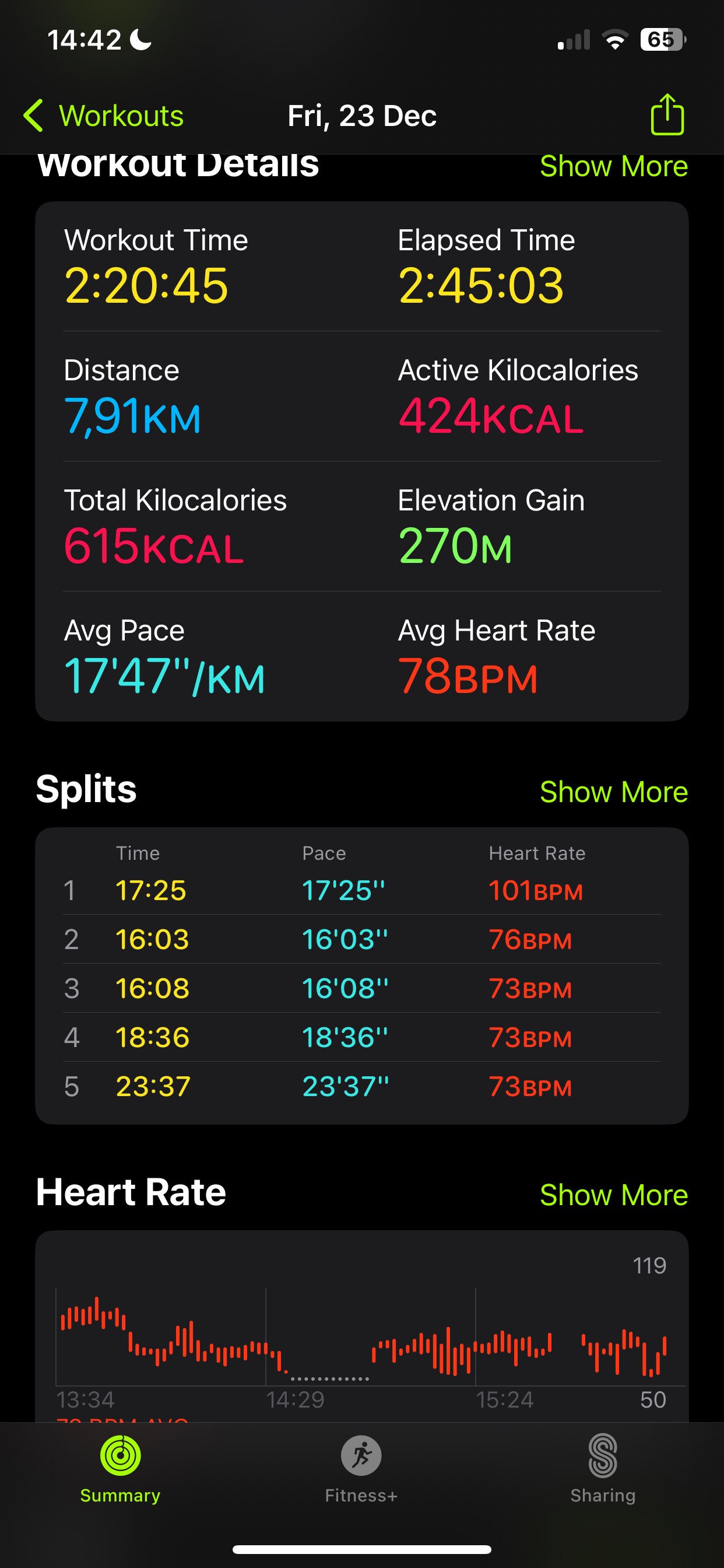Screen dimensions: 724x1568
Task: Show more Splits
Action: (613, 792)
